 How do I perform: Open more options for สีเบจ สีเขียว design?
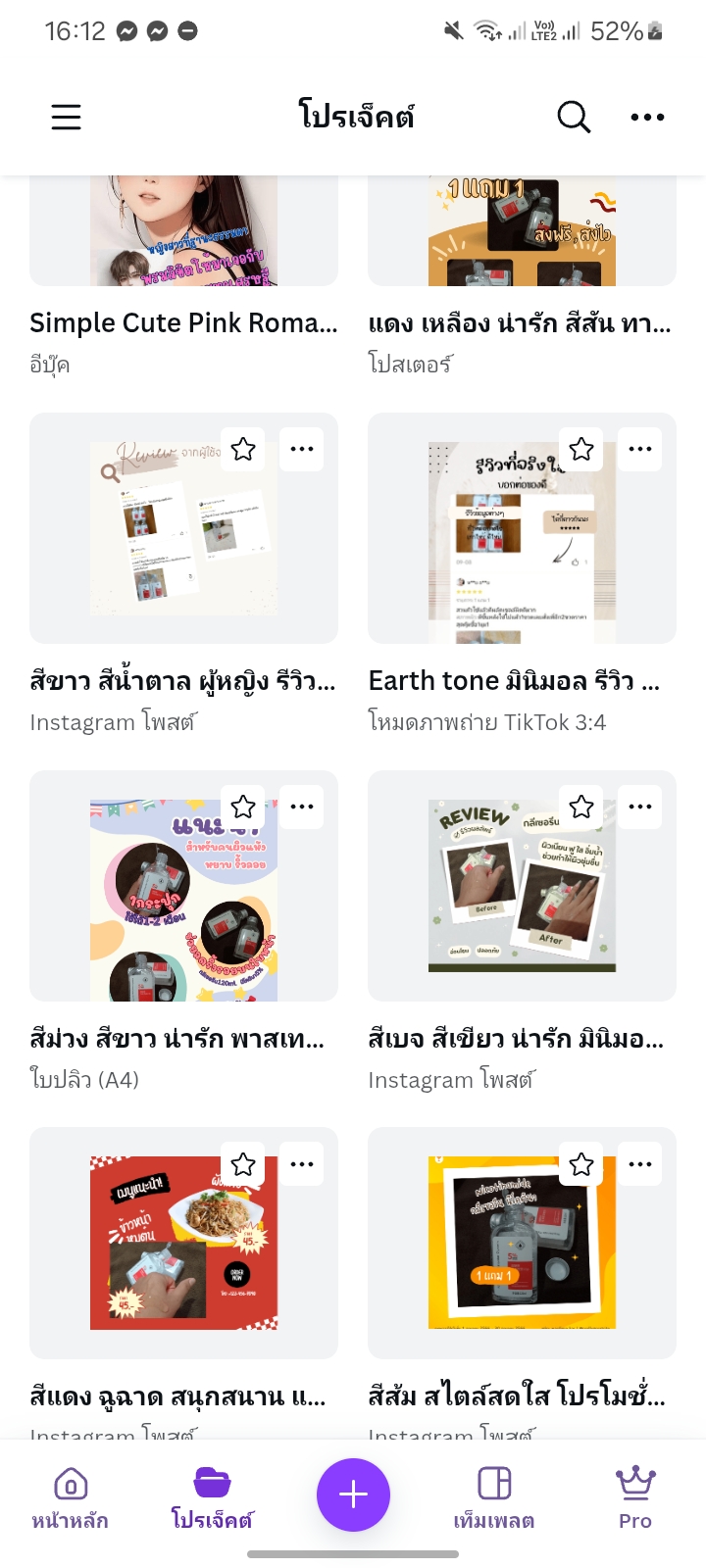[640, 808]
